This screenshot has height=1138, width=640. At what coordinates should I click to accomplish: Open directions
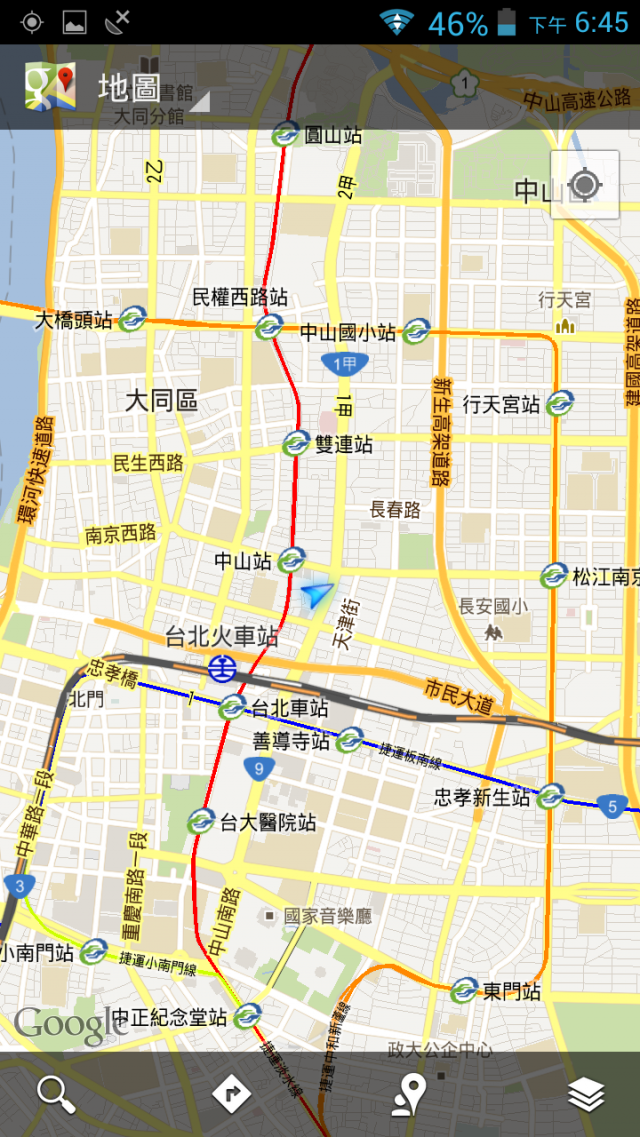click(x=232, y=1095)
